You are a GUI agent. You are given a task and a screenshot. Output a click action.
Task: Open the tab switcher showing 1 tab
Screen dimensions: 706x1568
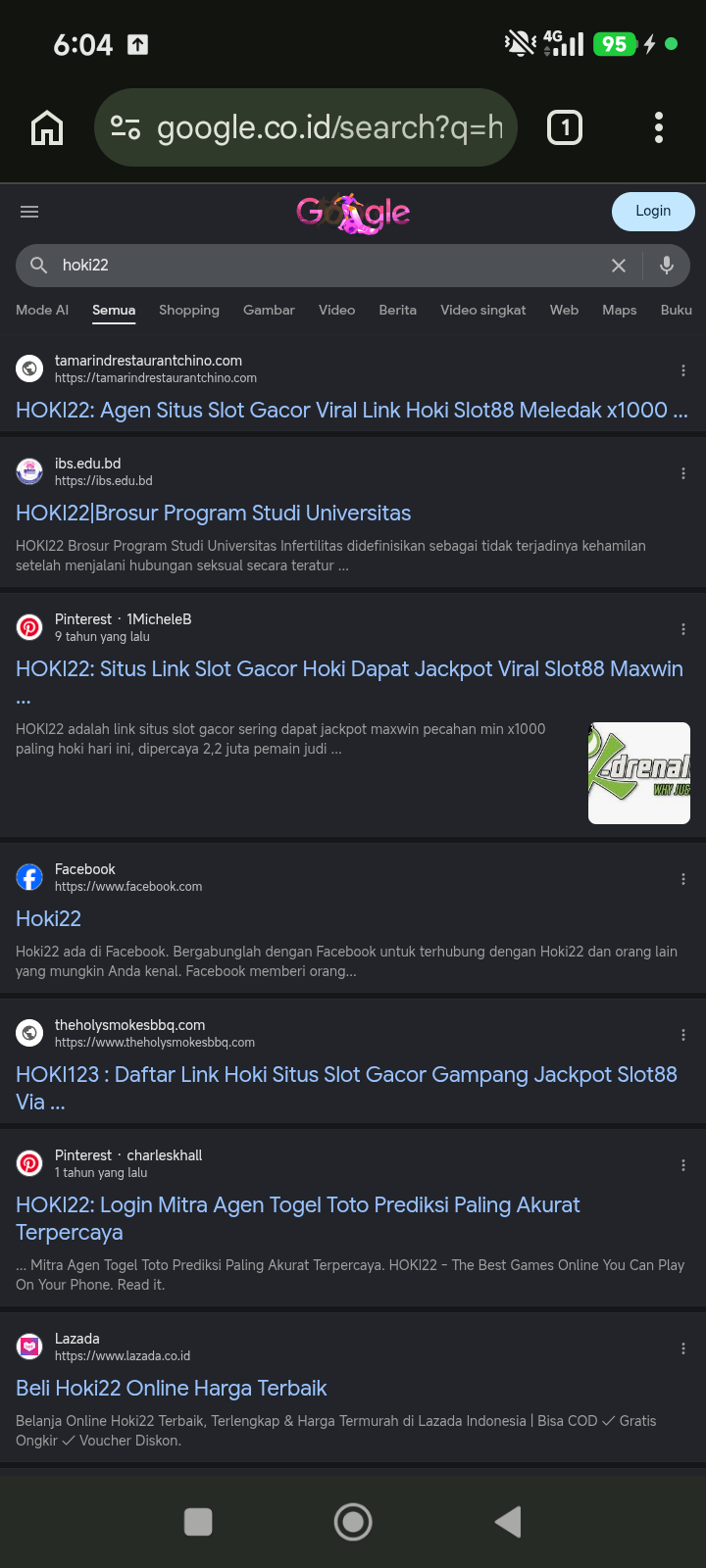pos(565,127)
